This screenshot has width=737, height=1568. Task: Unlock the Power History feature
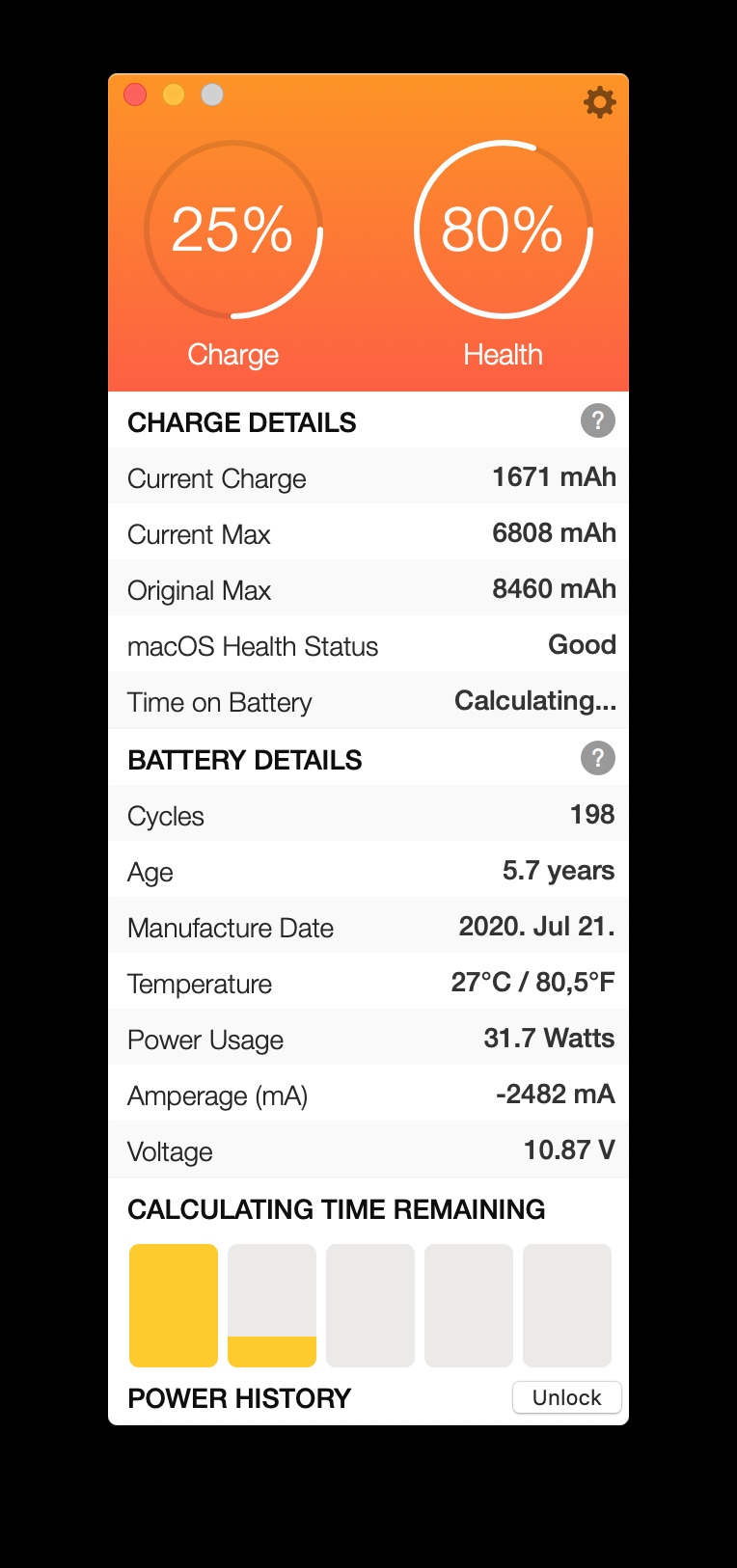pos(566,1397)
